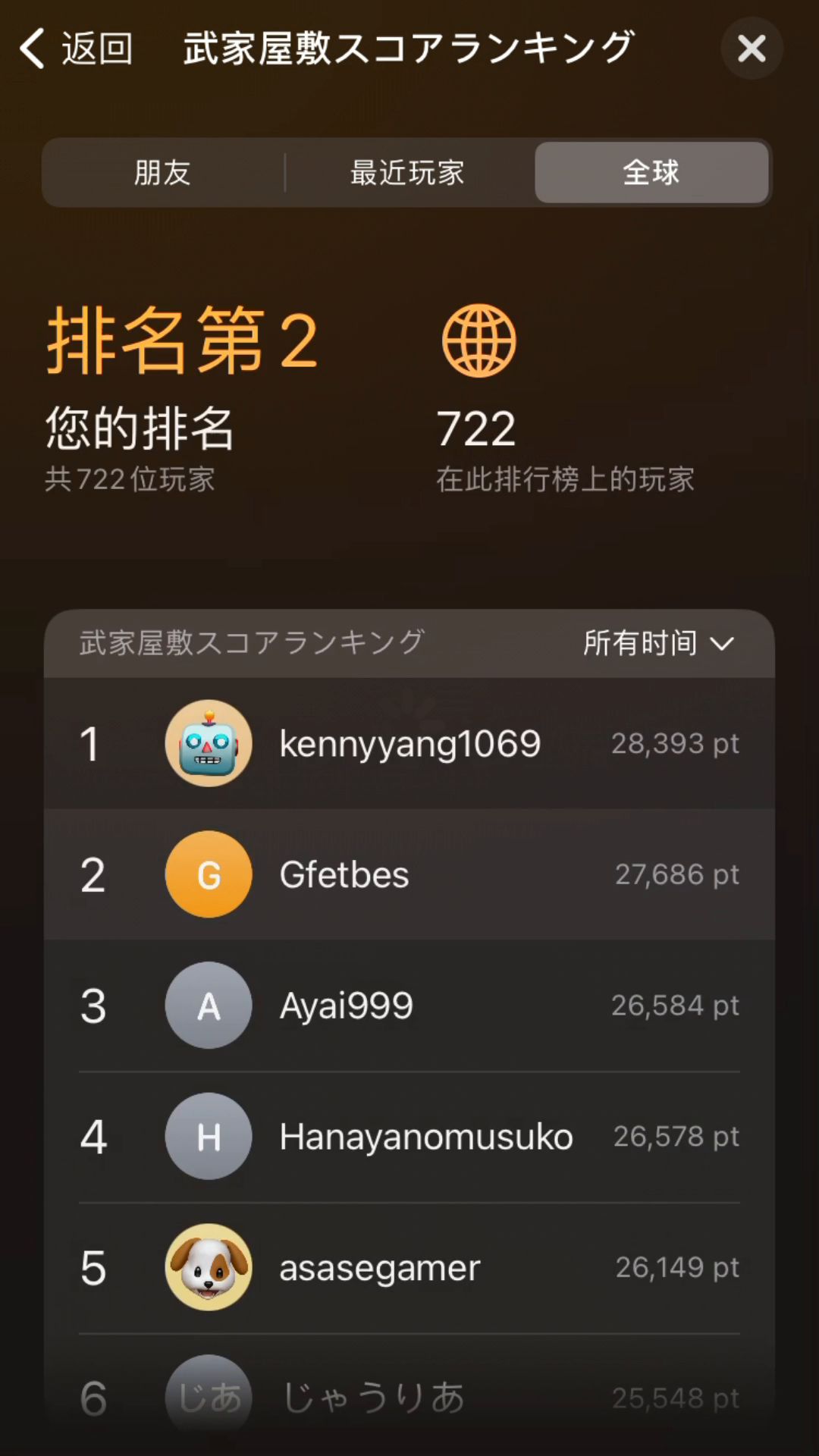View Ayai999's player row
Viewport: 819px width, 1456px height.
click(409, 1006)
